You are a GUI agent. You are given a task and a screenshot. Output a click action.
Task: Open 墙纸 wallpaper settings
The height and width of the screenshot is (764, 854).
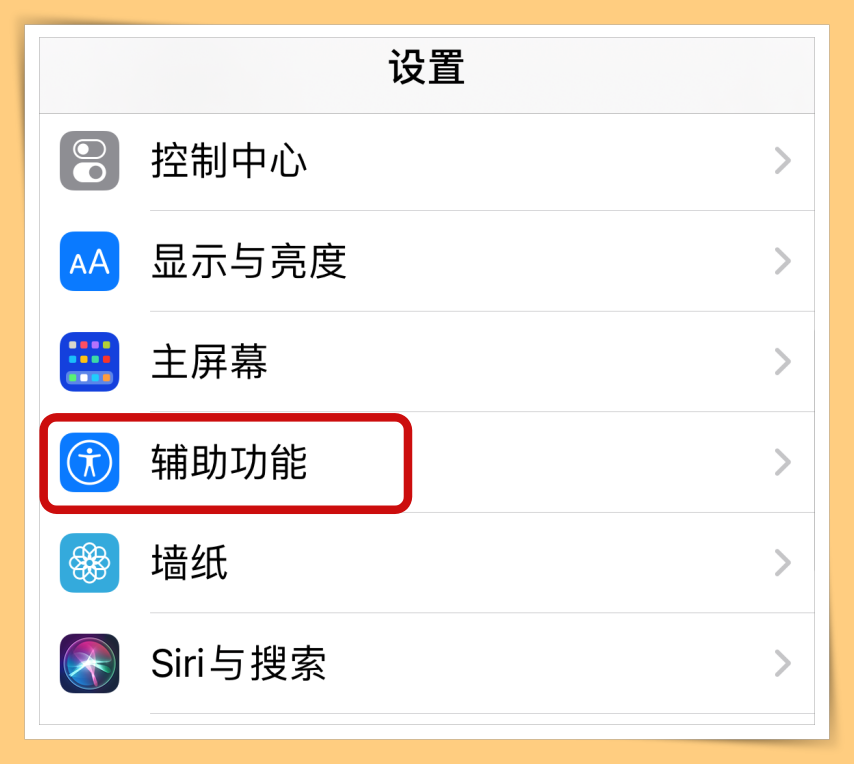coord(190,563)
